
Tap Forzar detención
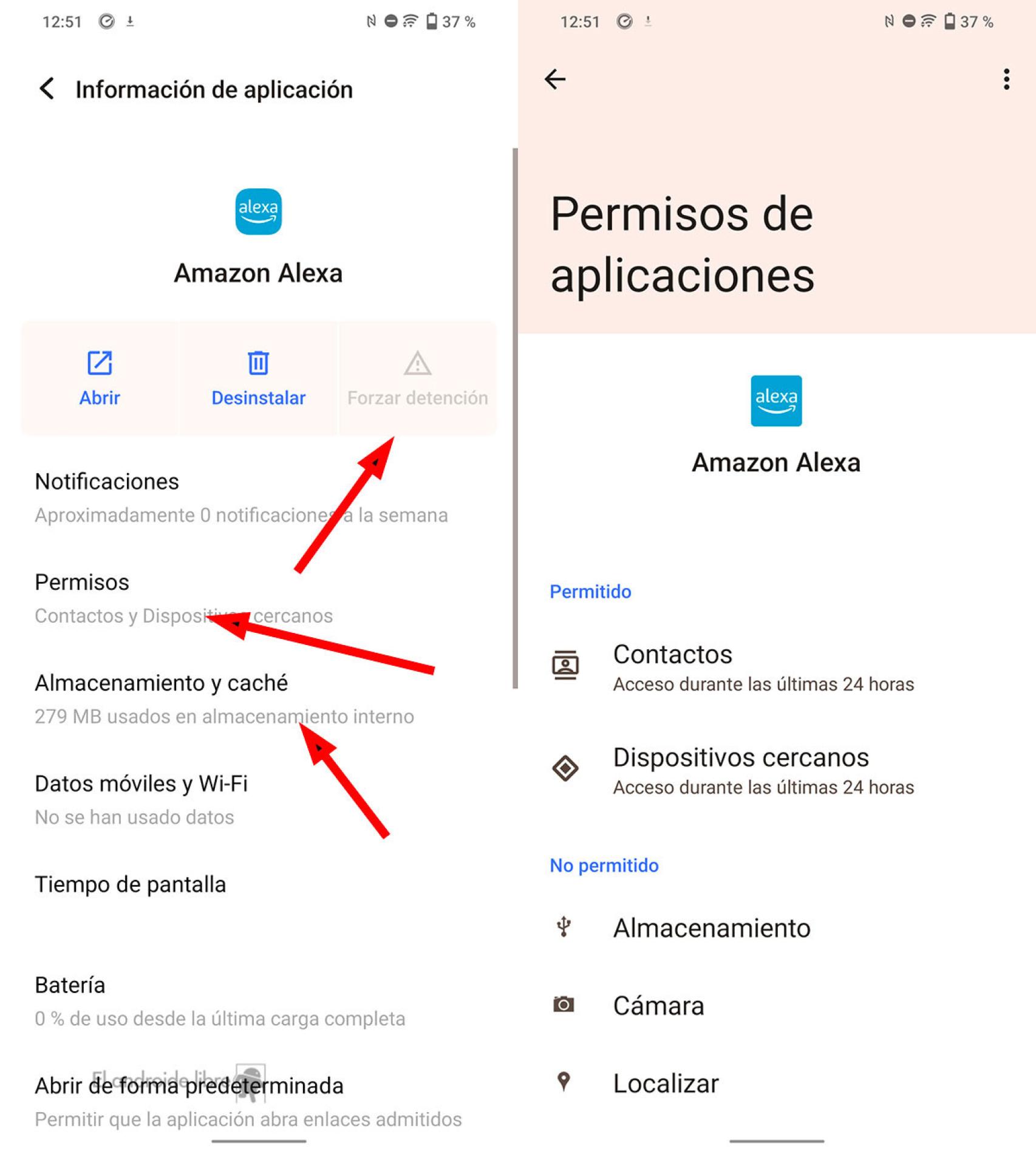[417, 378]
